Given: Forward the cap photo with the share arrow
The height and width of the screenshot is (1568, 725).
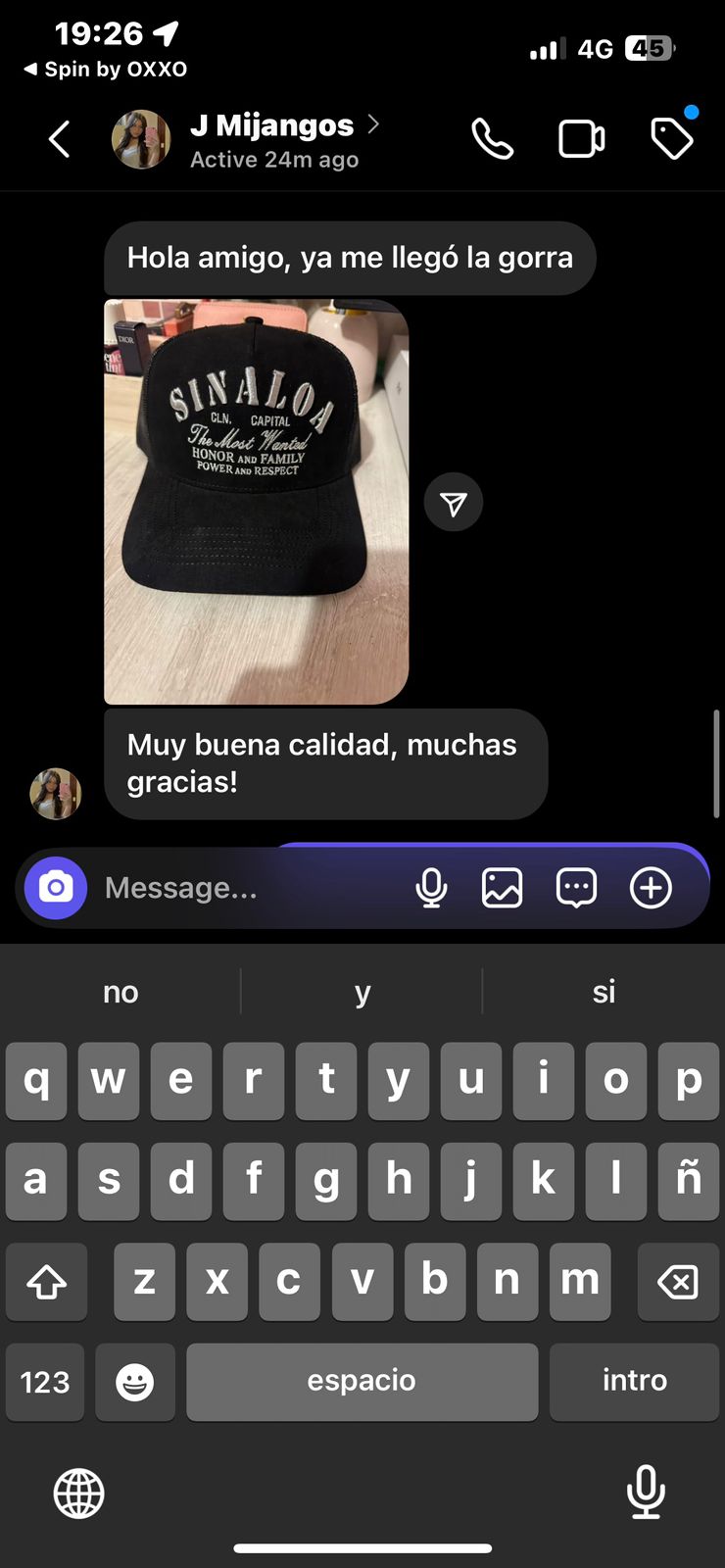Looking at the screenshot, I should tap(454, 503).
